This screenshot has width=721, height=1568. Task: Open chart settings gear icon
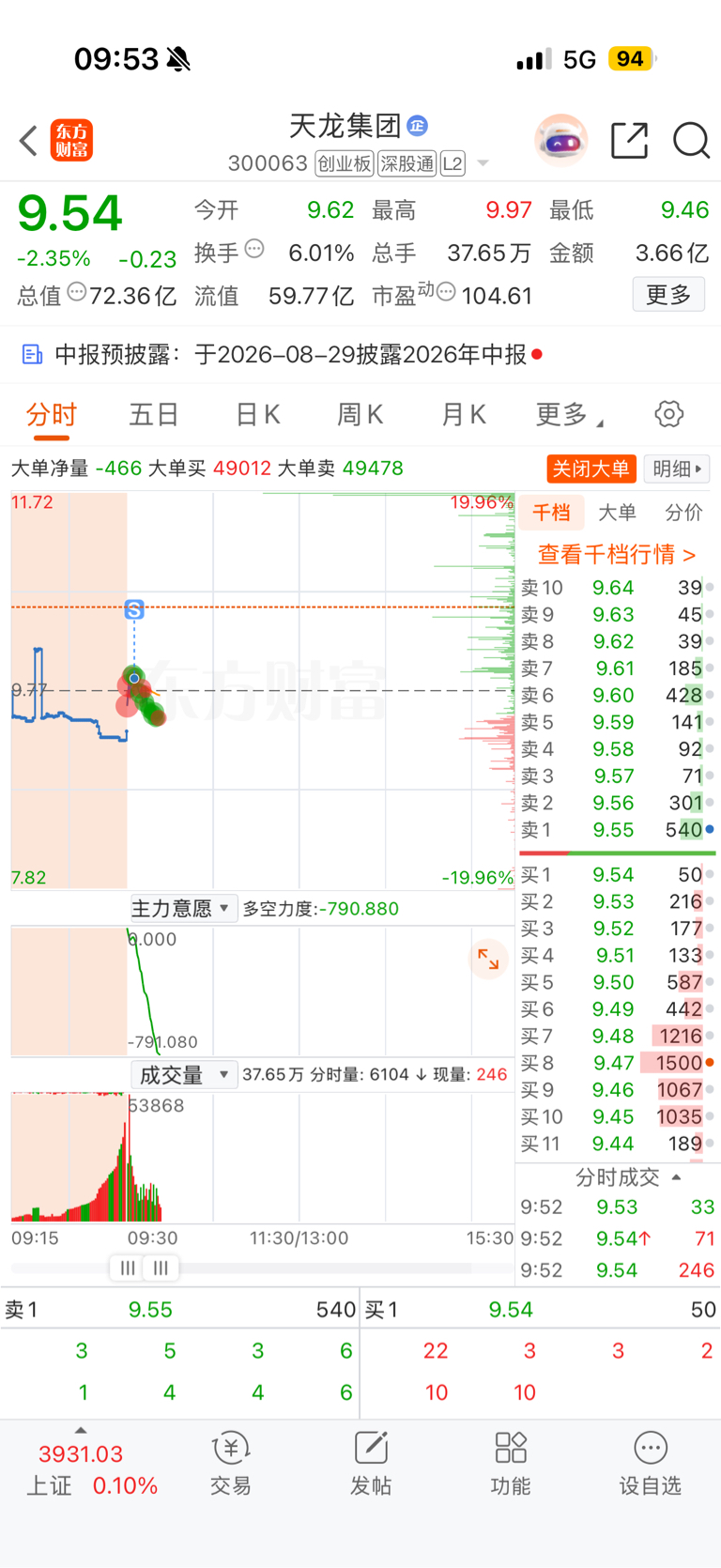click(x=669, y=414)
